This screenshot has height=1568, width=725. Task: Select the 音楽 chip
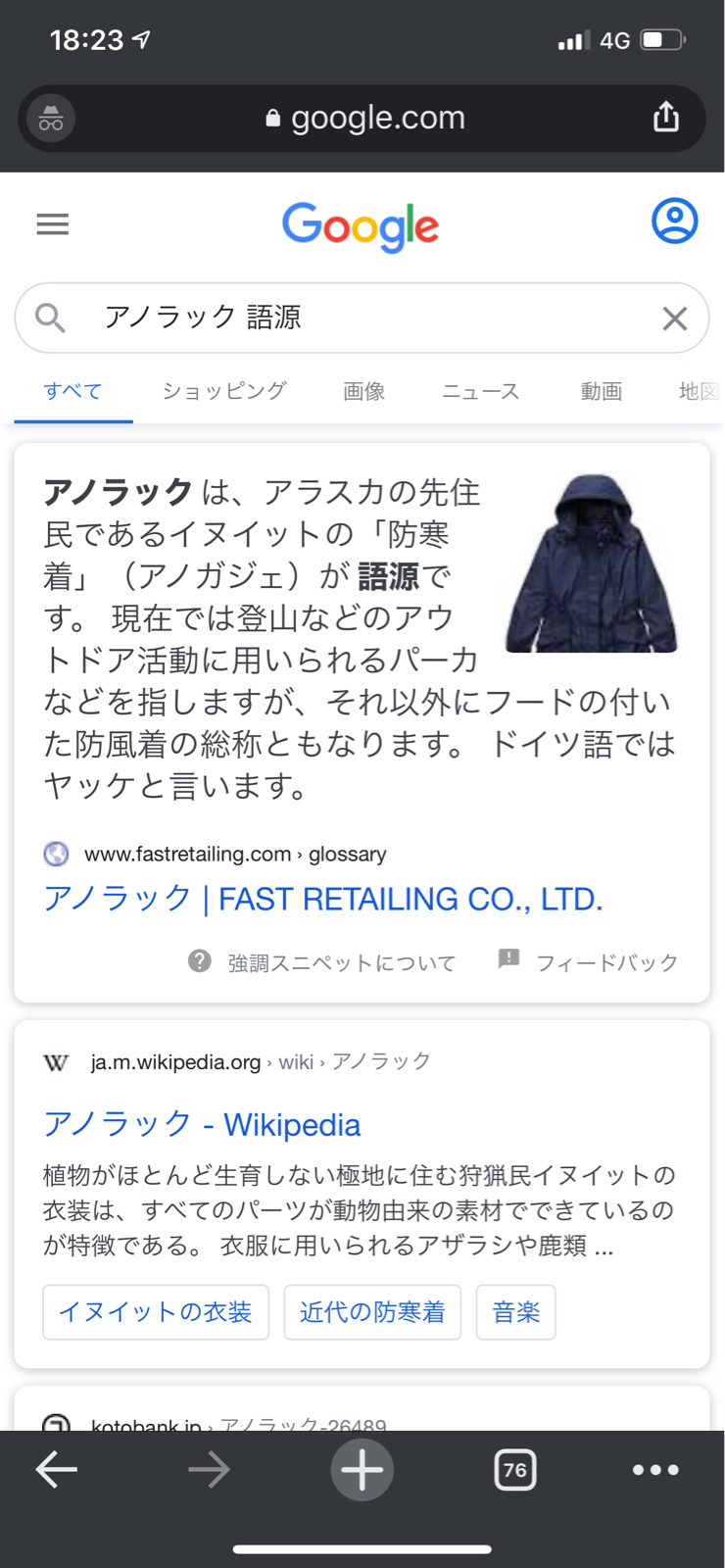[x=515, y=1312]
